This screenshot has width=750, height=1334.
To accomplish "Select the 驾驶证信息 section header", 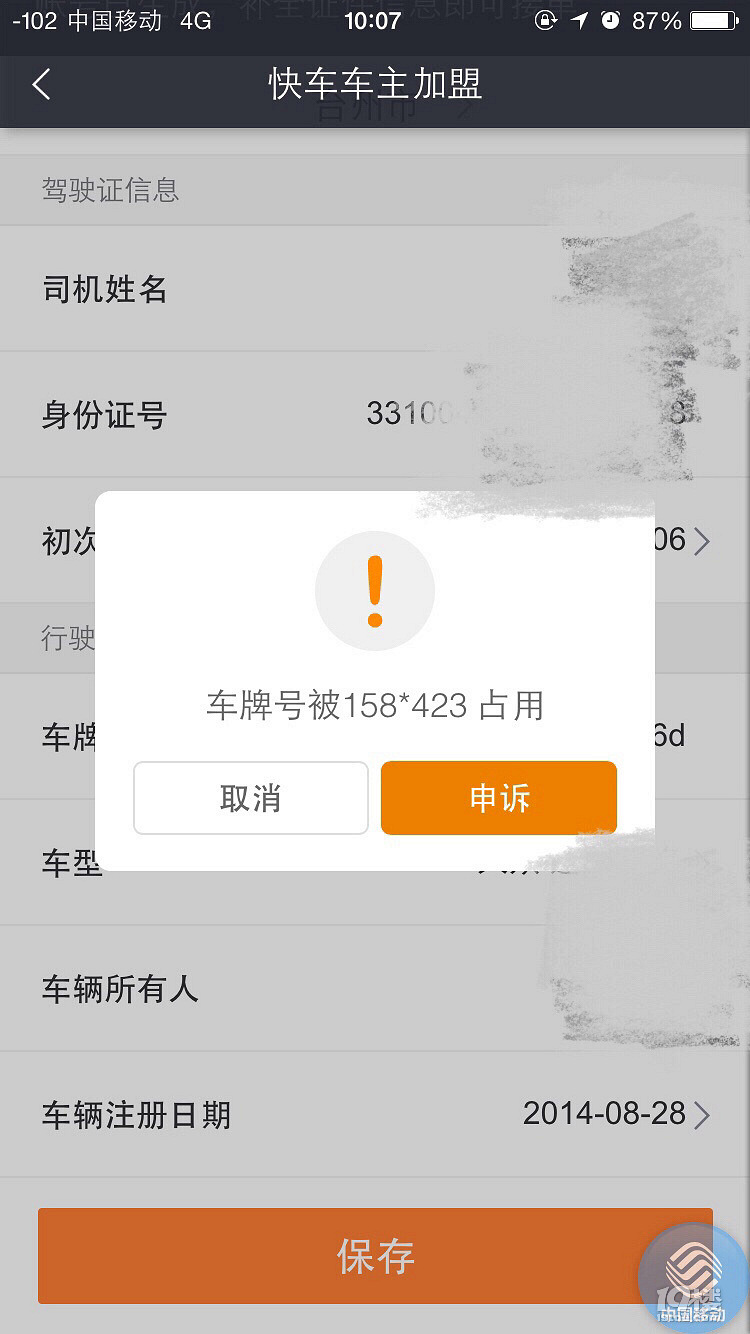I will 110,191.
